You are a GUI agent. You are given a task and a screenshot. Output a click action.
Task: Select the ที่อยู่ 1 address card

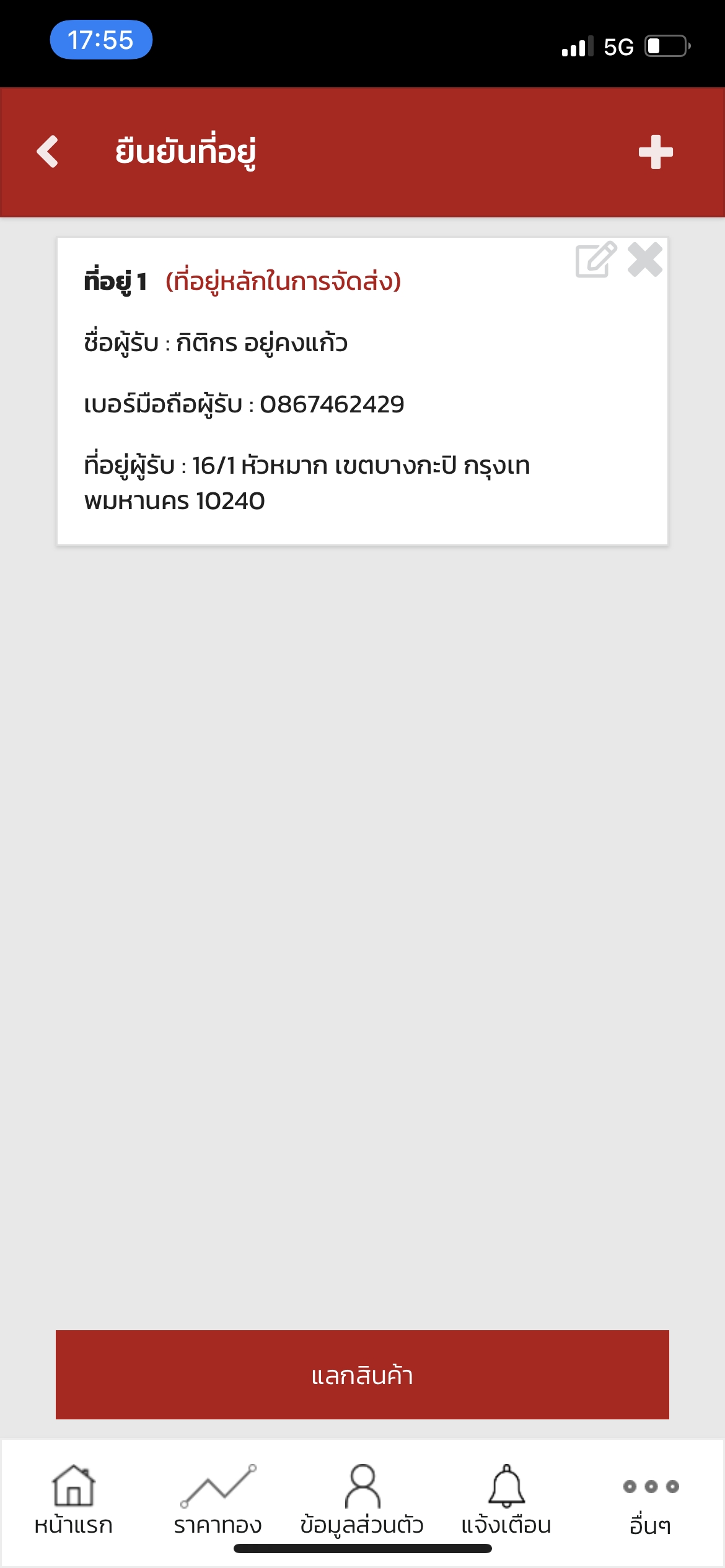click(362, 391)
